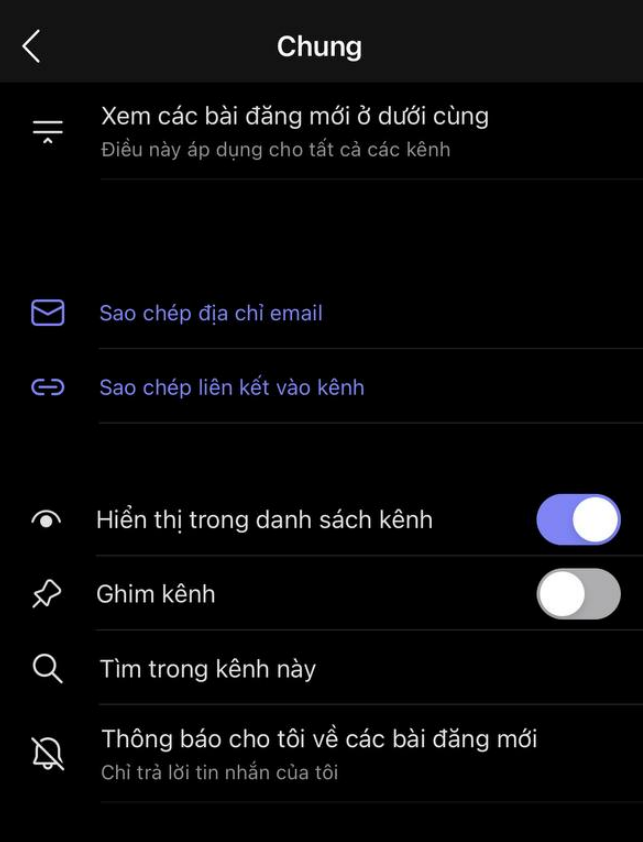Select "Sao chép liên kết vào kênh"
The image size is (643, 842).
coord(232,388)
